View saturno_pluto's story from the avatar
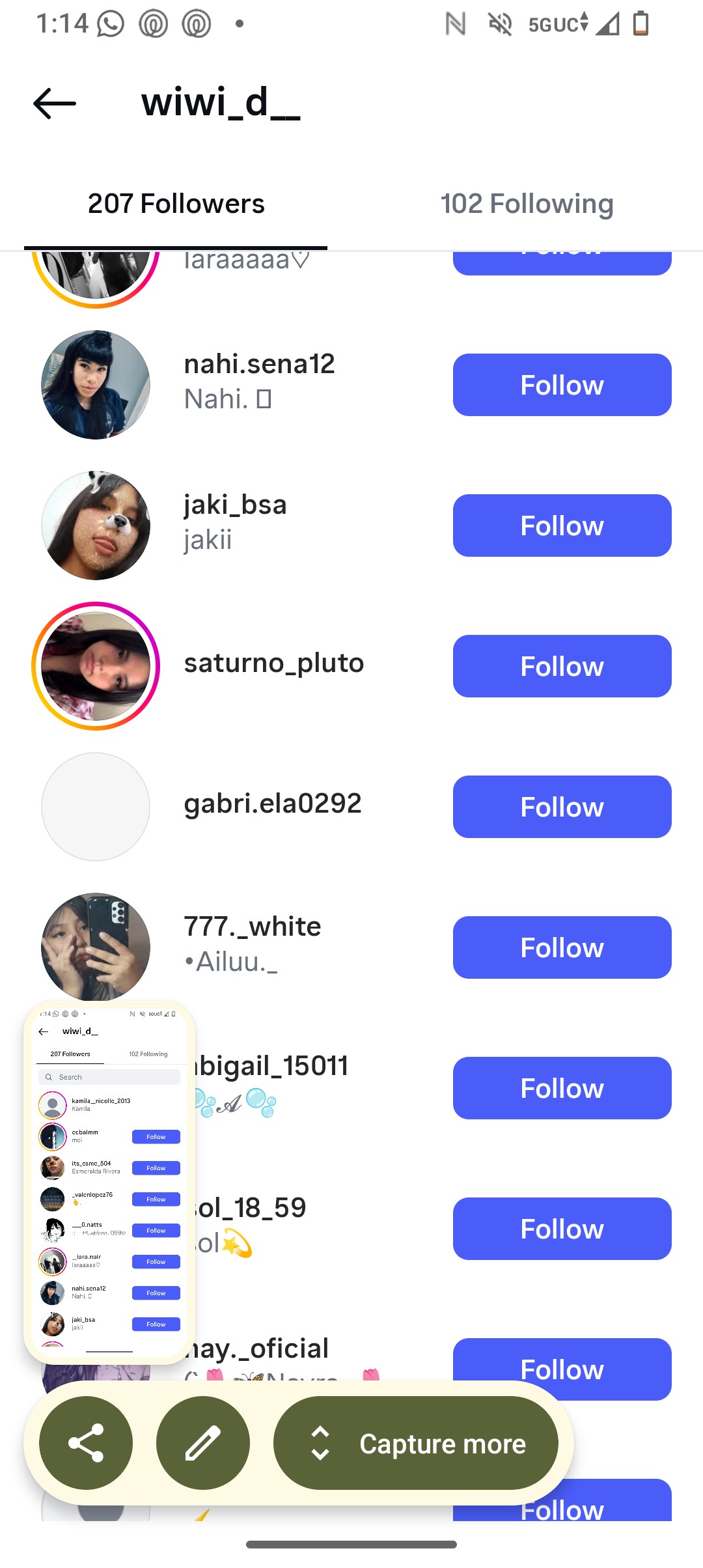The width and height of the screenshot is (703, 1568). click(96, 666)
